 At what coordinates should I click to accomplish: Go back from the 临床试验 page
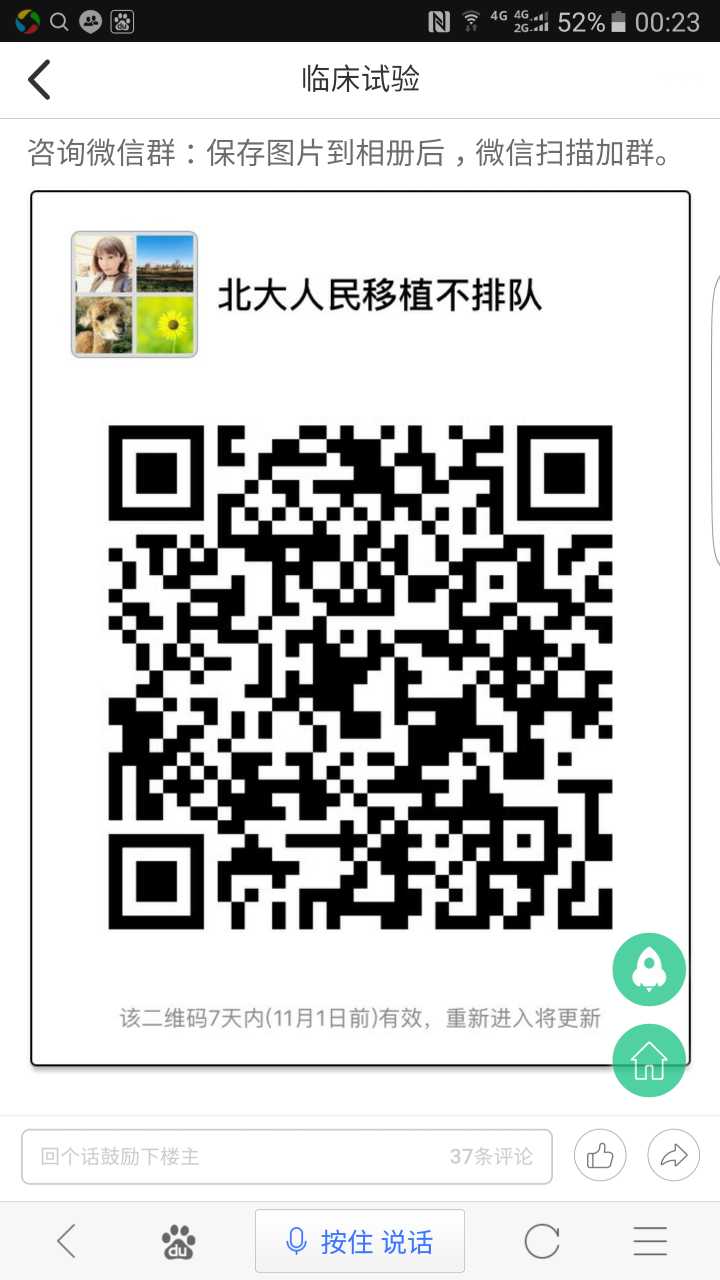pyautogui.click(x=40, y=80)
